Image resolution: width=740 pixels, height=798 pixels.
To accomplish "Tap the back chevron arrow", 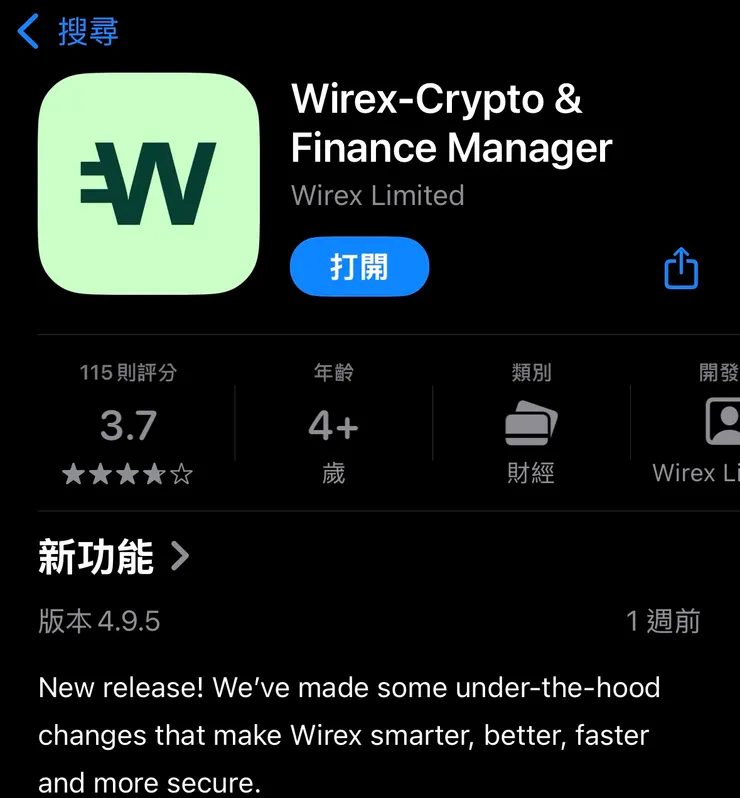I will coord(27,31).
